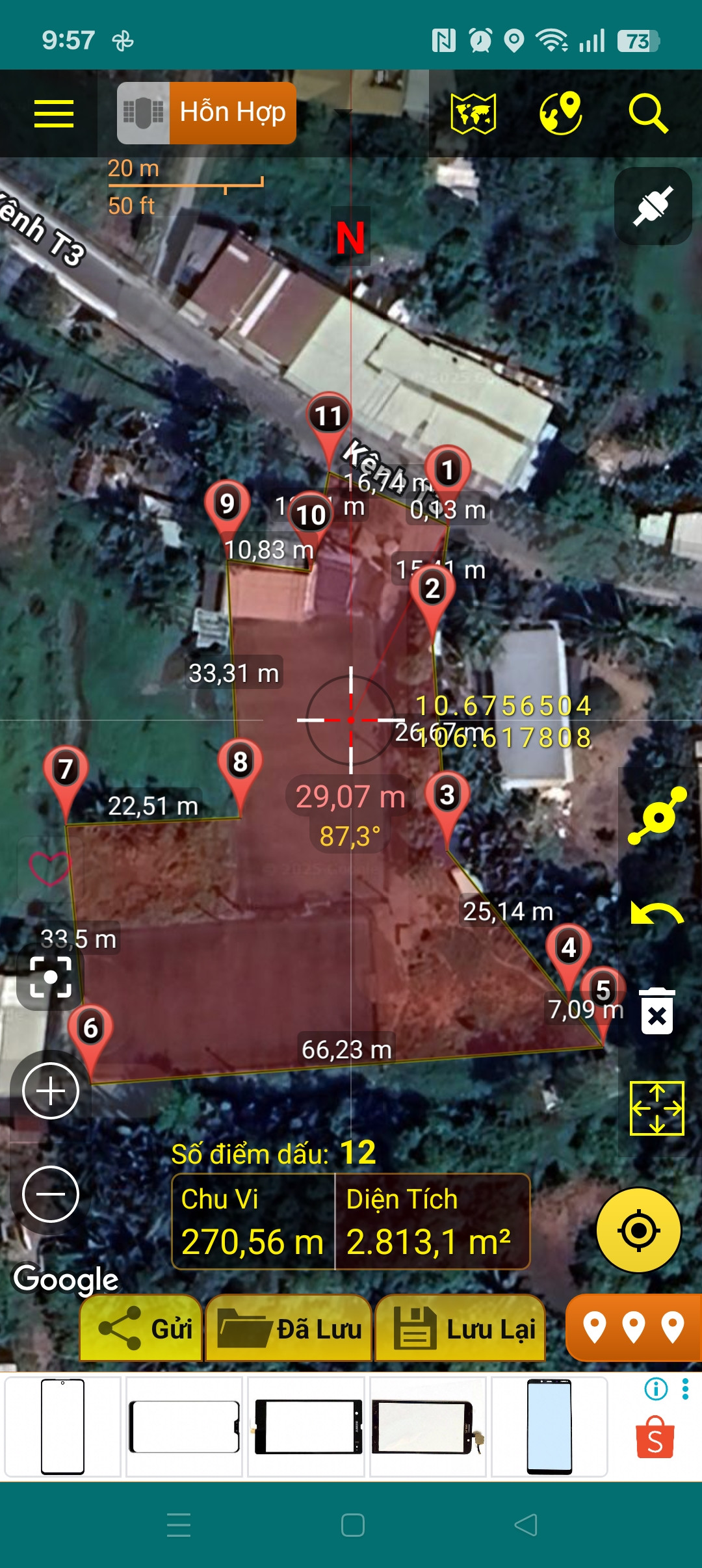Zoom out with the minus button
The height and width of the screenshot is (1568, 702).
(51, 1194)
